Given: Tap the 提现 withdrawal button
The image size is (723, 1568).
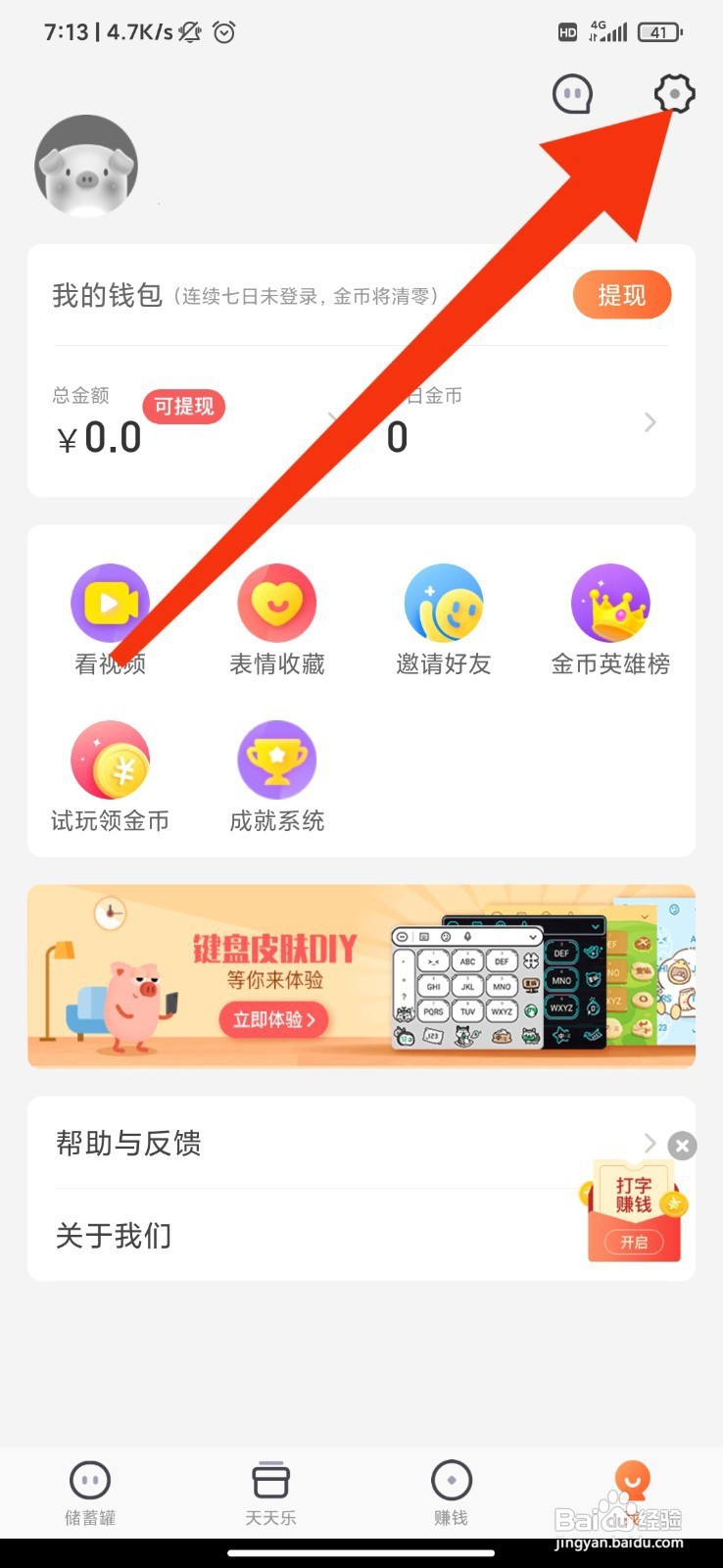Looking at the screenshot, I should click(622, 295).
